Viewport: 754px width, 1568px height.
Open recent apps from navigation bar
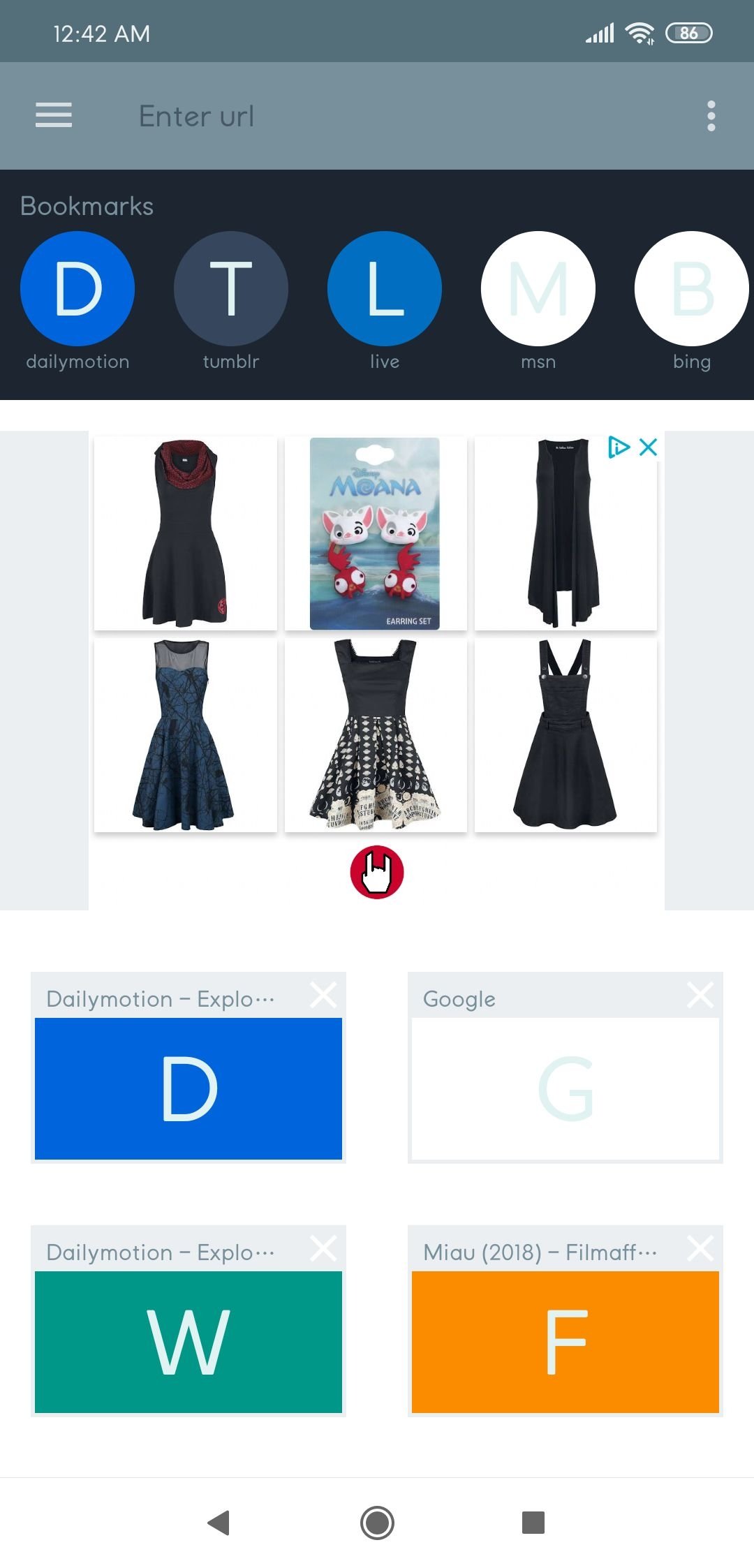coord(533,1523)
